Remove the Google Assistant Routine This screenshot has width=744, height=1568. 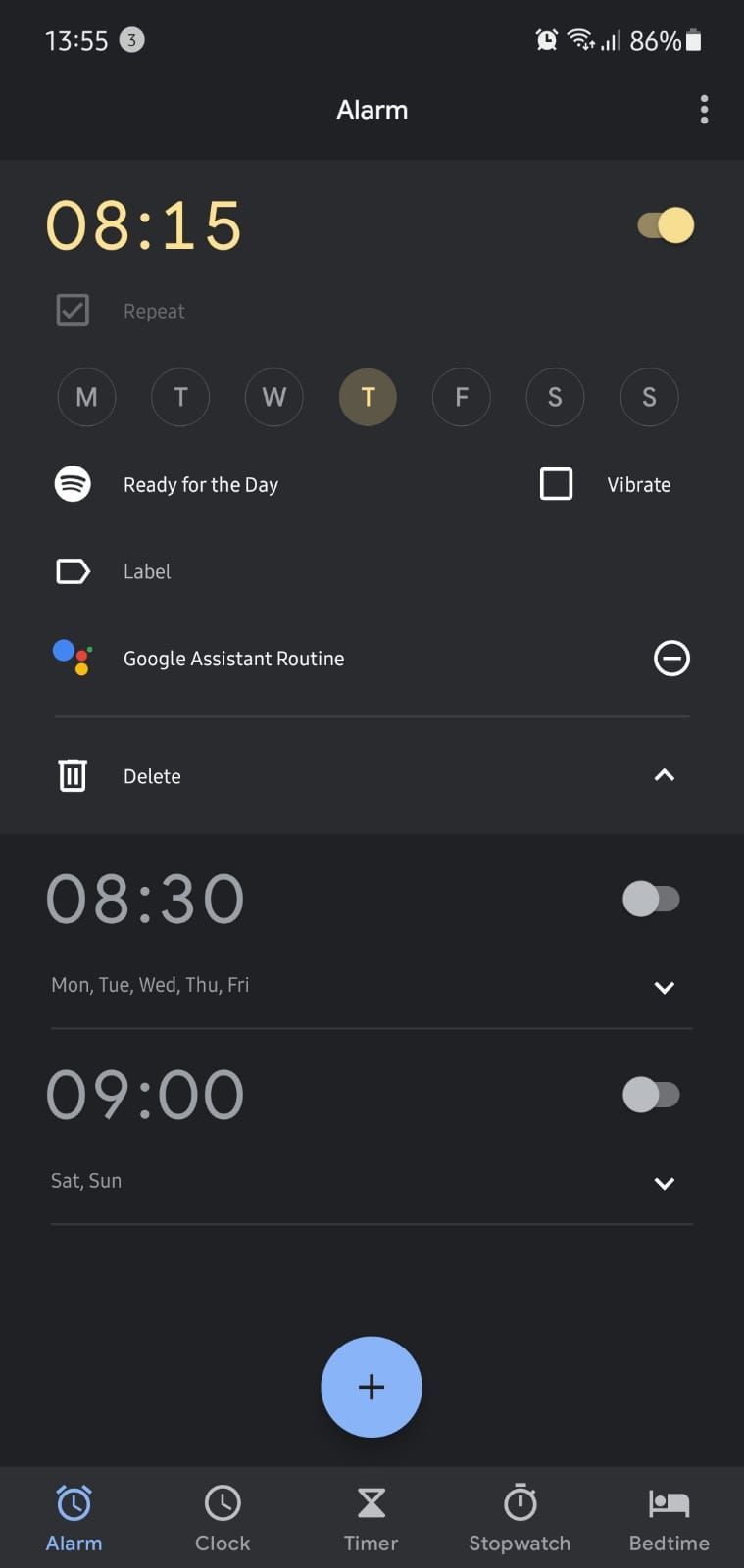coord(671,659)
